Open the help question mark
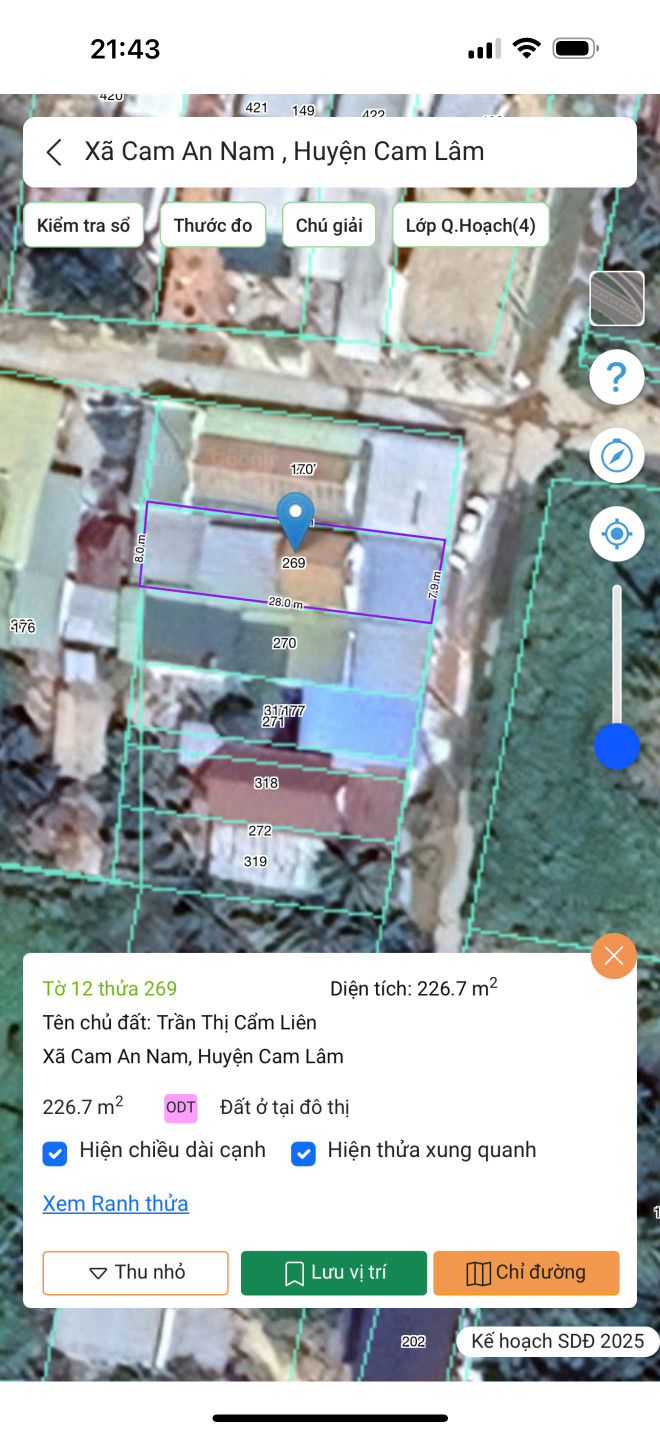 [617, 378]
